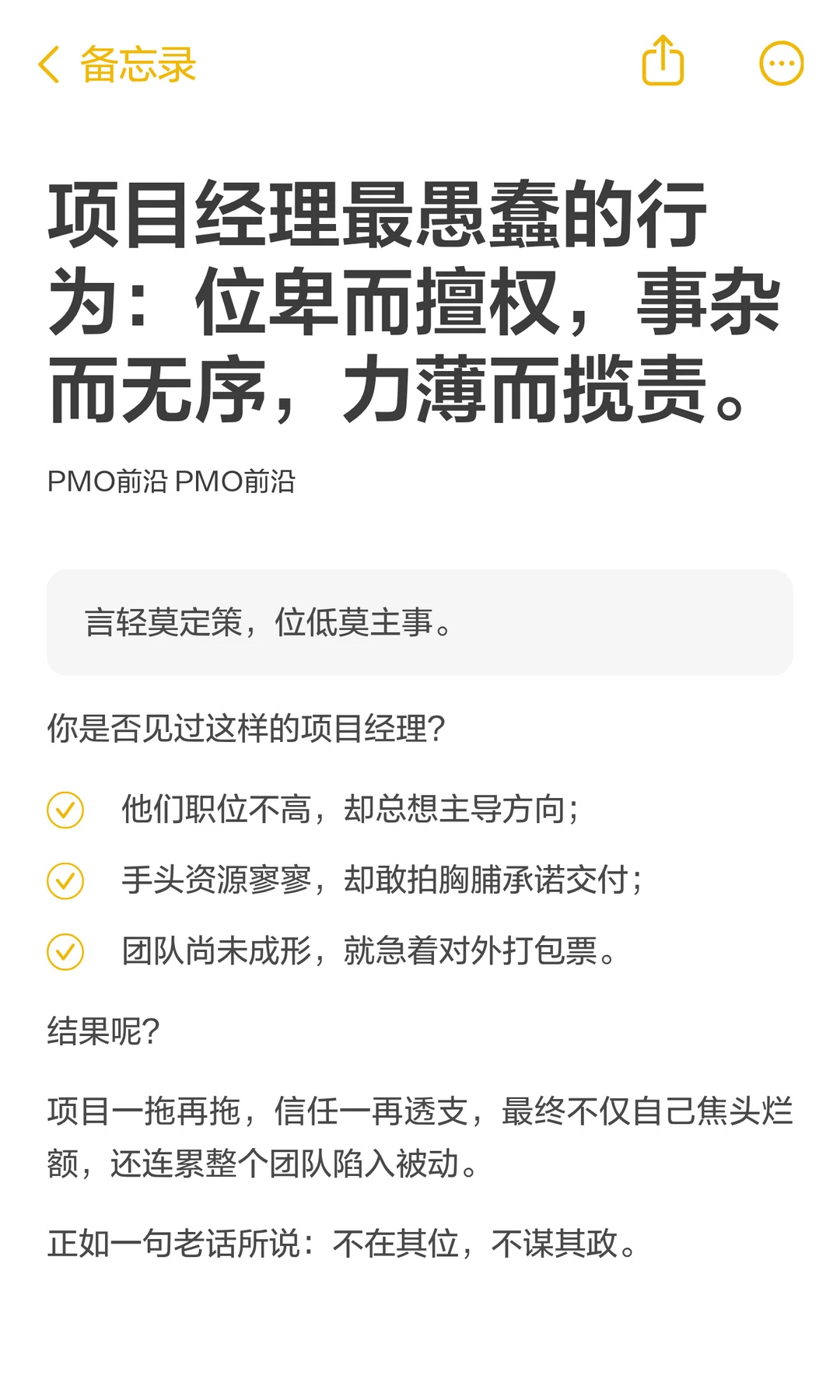
Task: Tap the yellow checkmark beside 手头资源寥寥
Action: tap(66, 881)
